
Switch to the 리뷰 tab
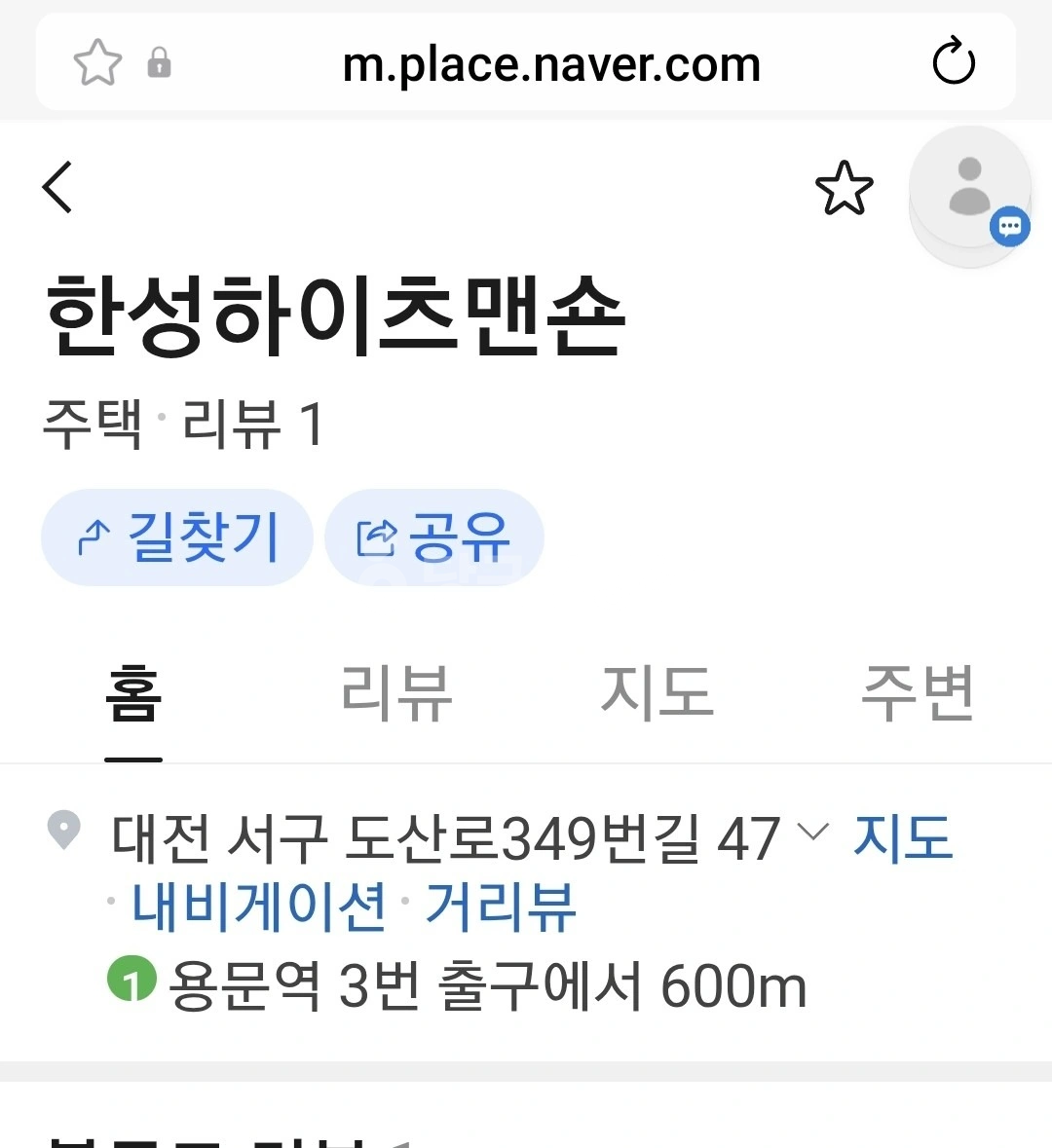(396, 692)
